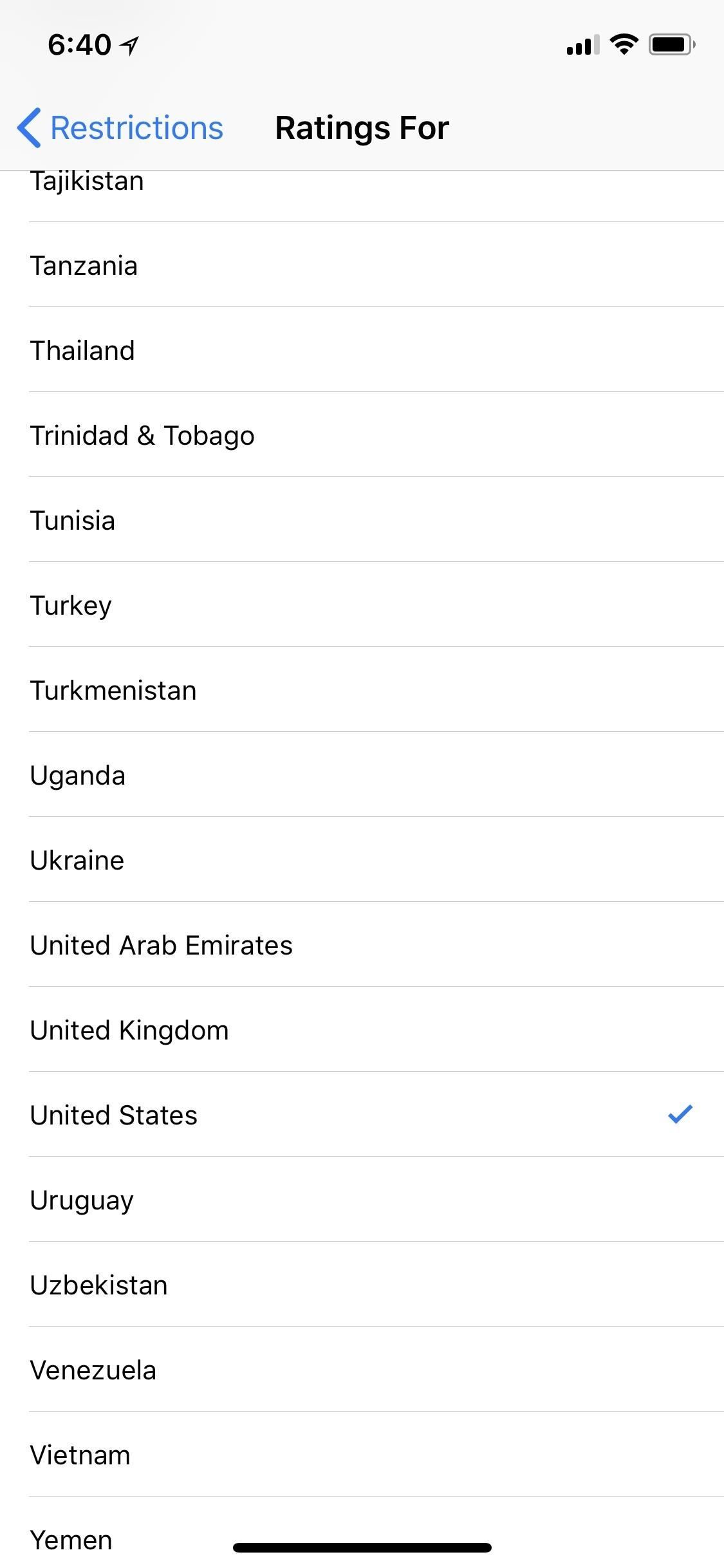Tap the Wi-Fi status icon

622,44
